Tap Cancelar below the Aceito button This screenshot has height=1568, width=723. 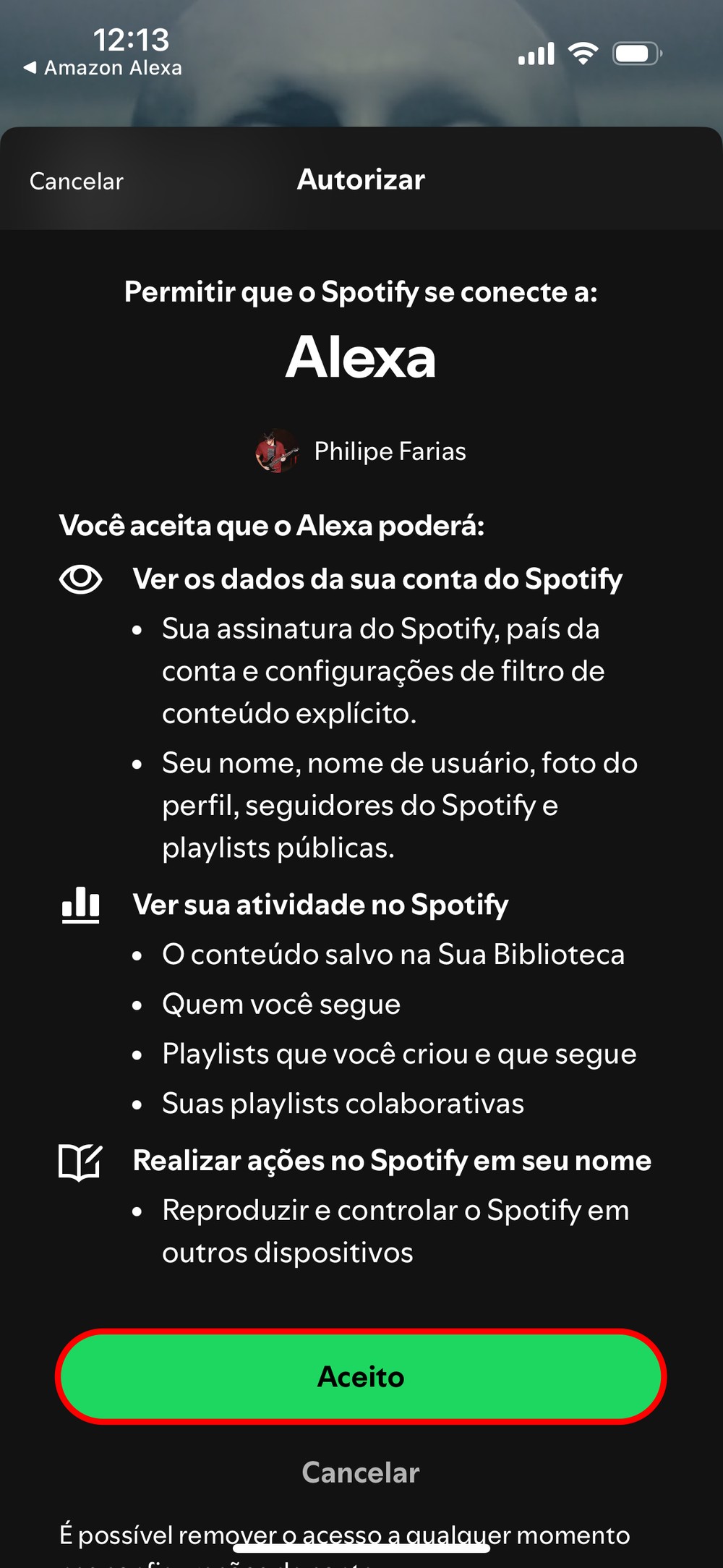point(361,1473)
